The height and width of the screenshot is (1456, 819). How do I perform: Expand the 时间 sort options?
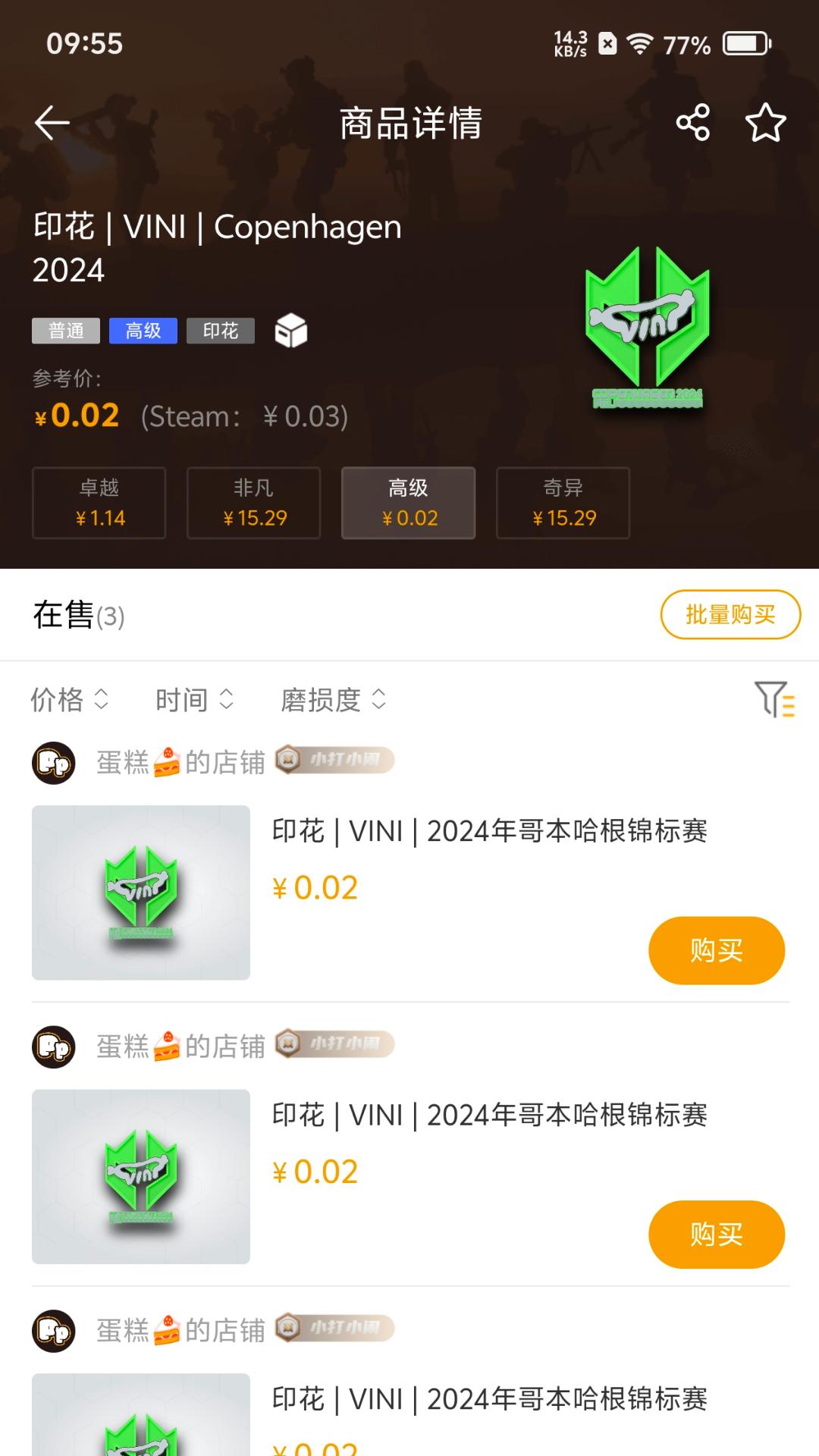click(x=192, y=701)
